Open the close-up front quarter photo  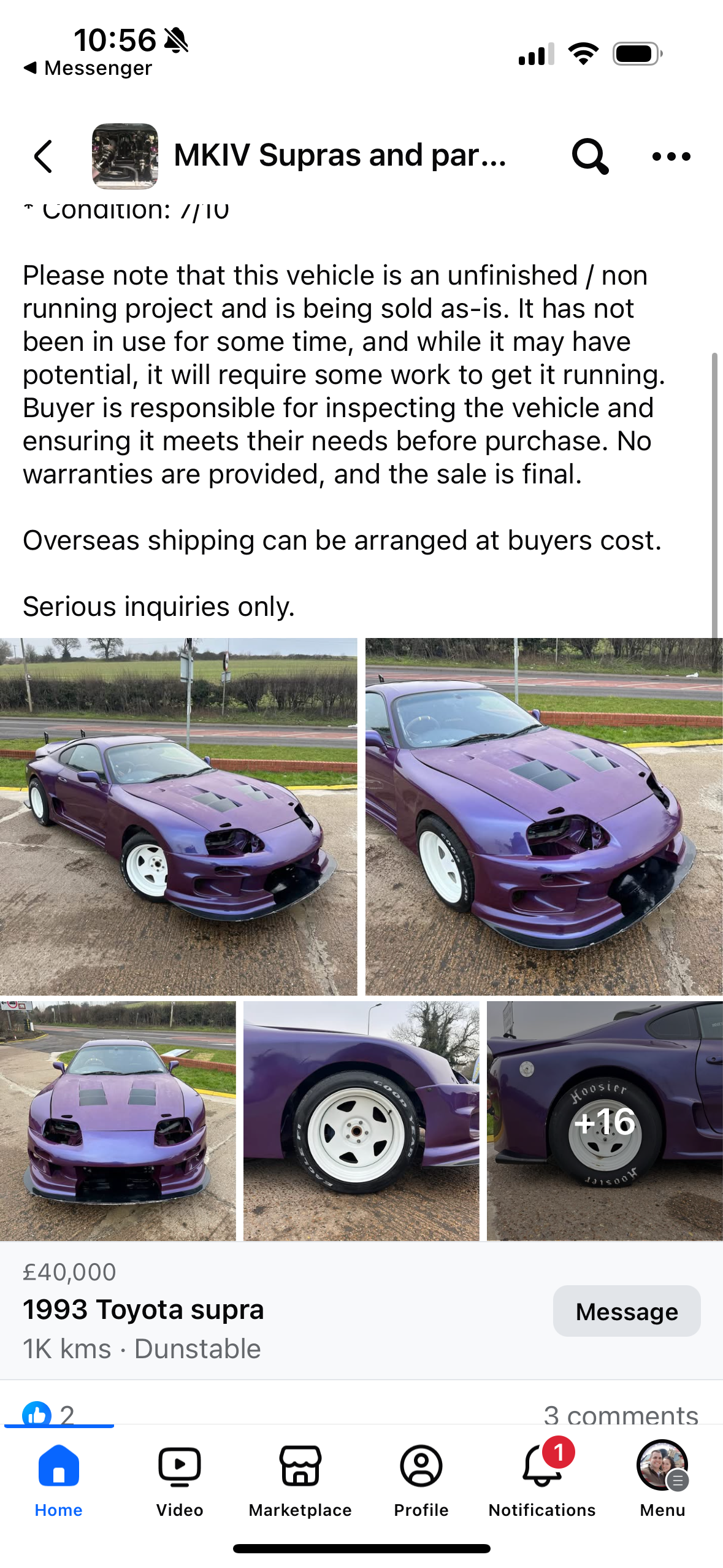pyautogui.click(x=544, y=816)
